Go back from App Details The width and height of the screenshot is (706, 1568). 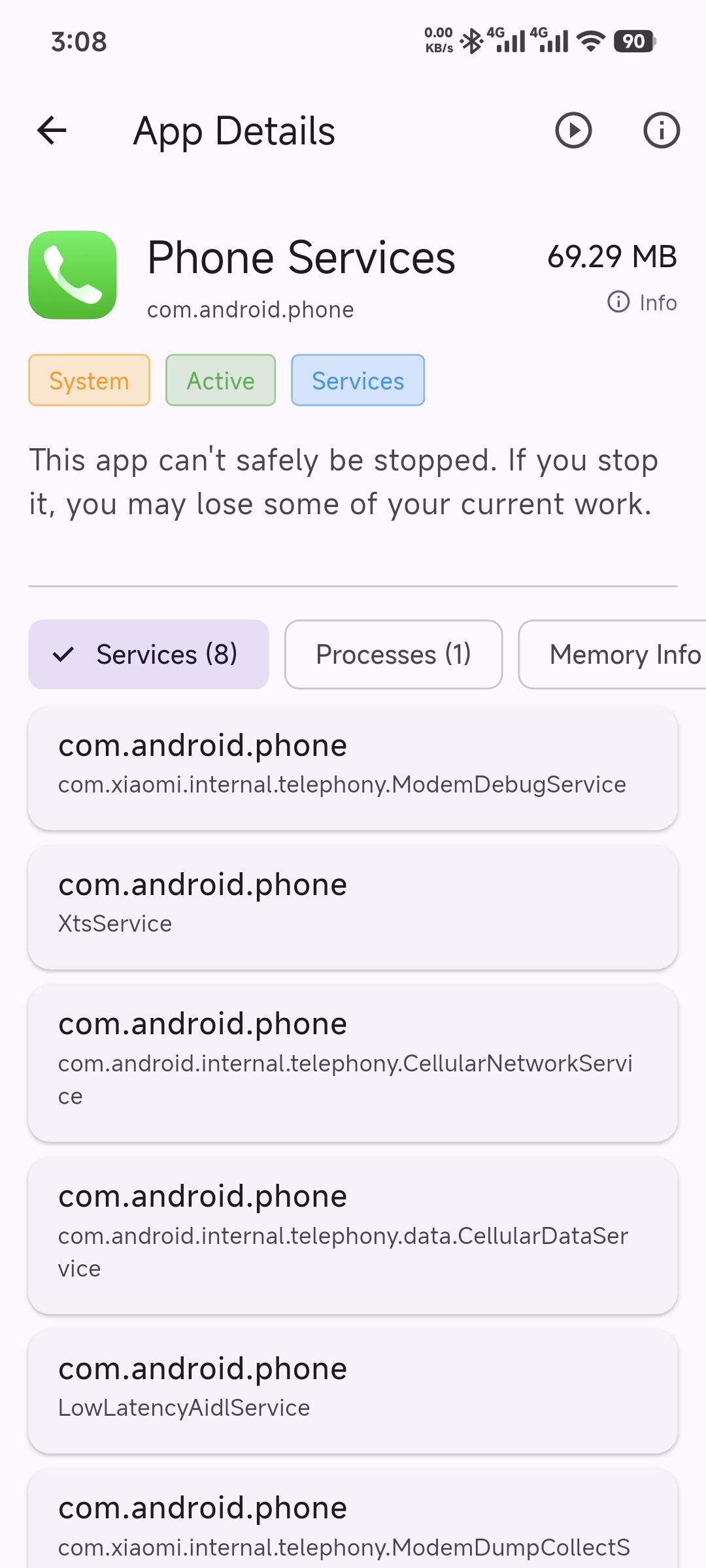(x=52, y=130)
